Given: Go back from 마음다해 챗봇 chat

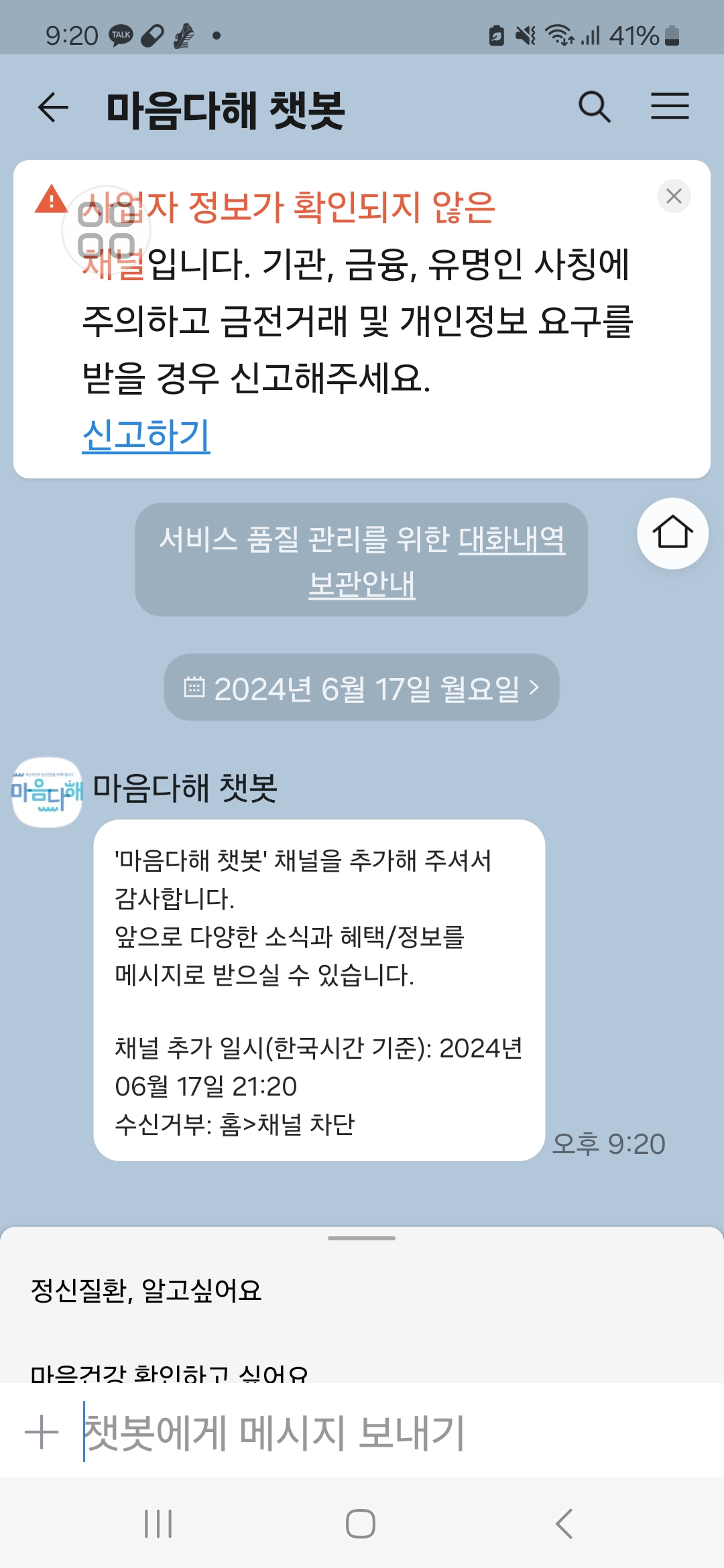Looking at the screenshot, I should coord(54,107).
